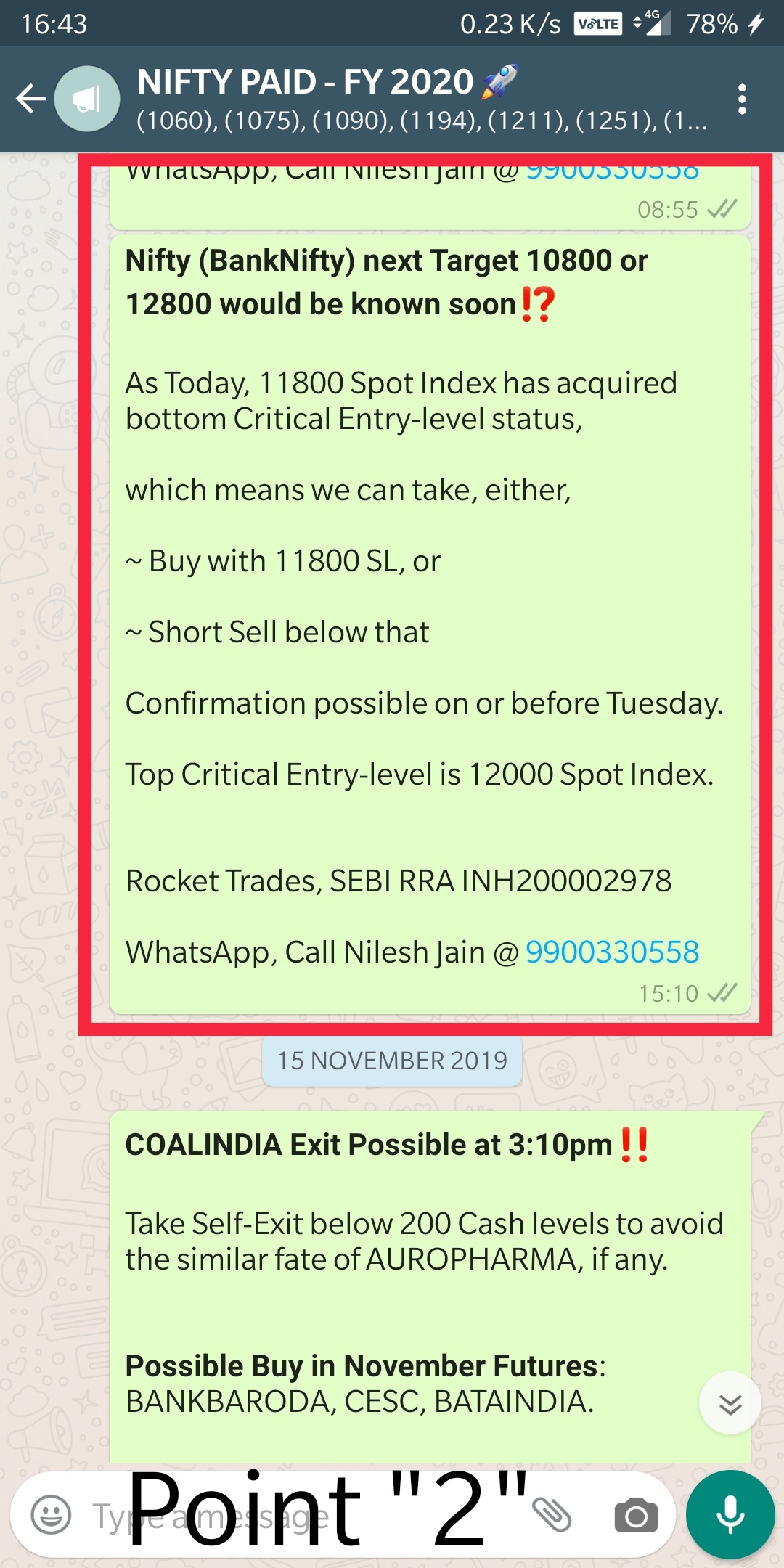Open the overflow menu

tap(741, 99)
